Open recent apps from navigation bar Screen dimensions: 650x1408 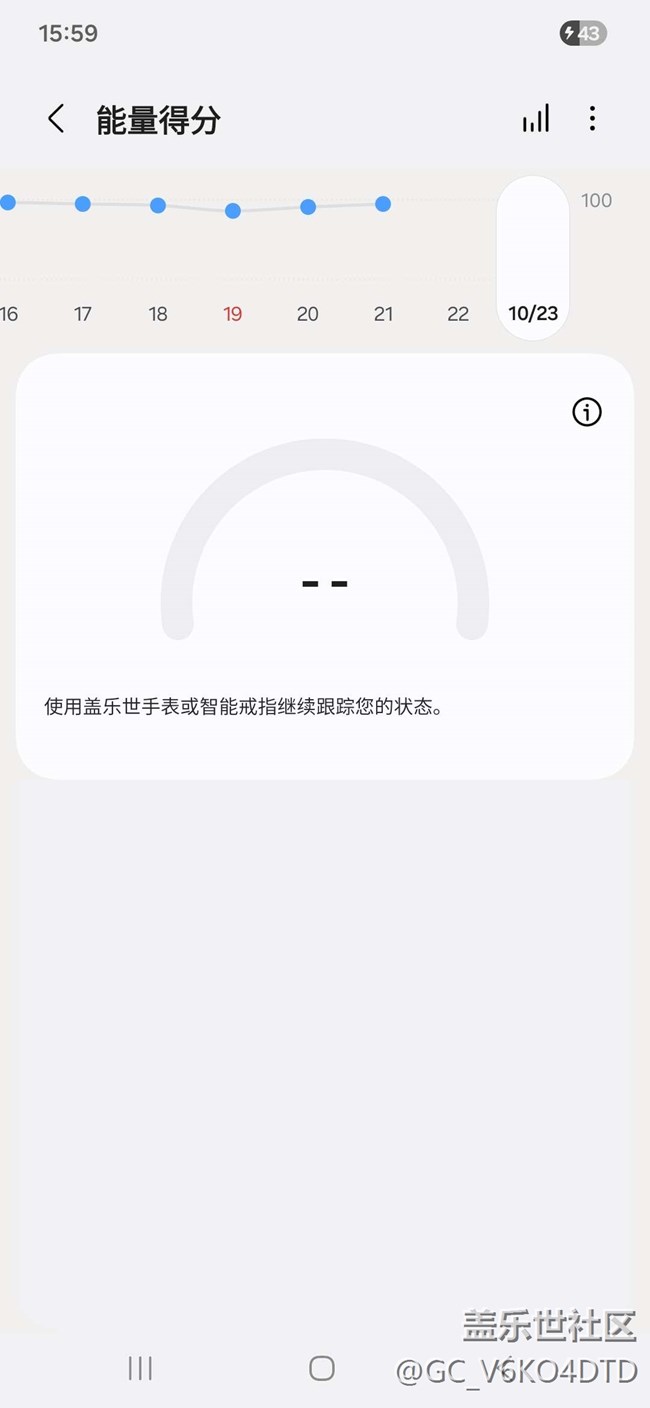[140, 1368]
